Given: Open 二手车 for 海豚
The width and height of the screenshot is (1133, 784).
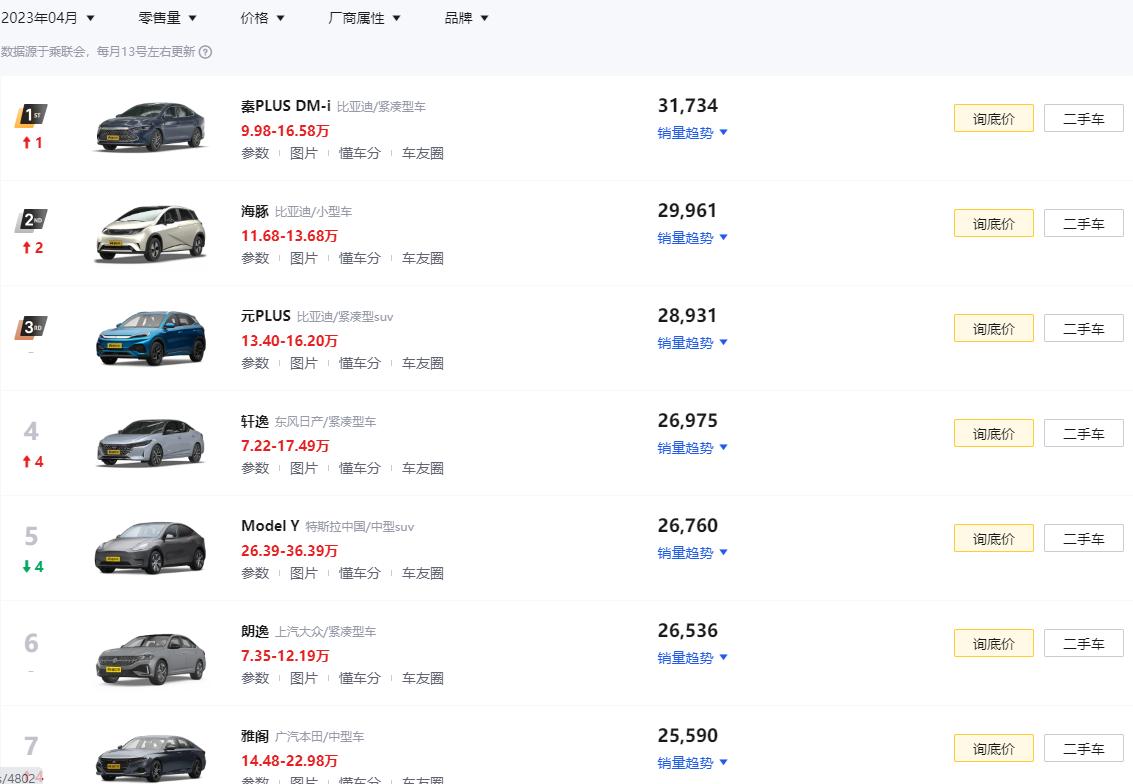Looking at the screenshot, I should (1083, 223).
